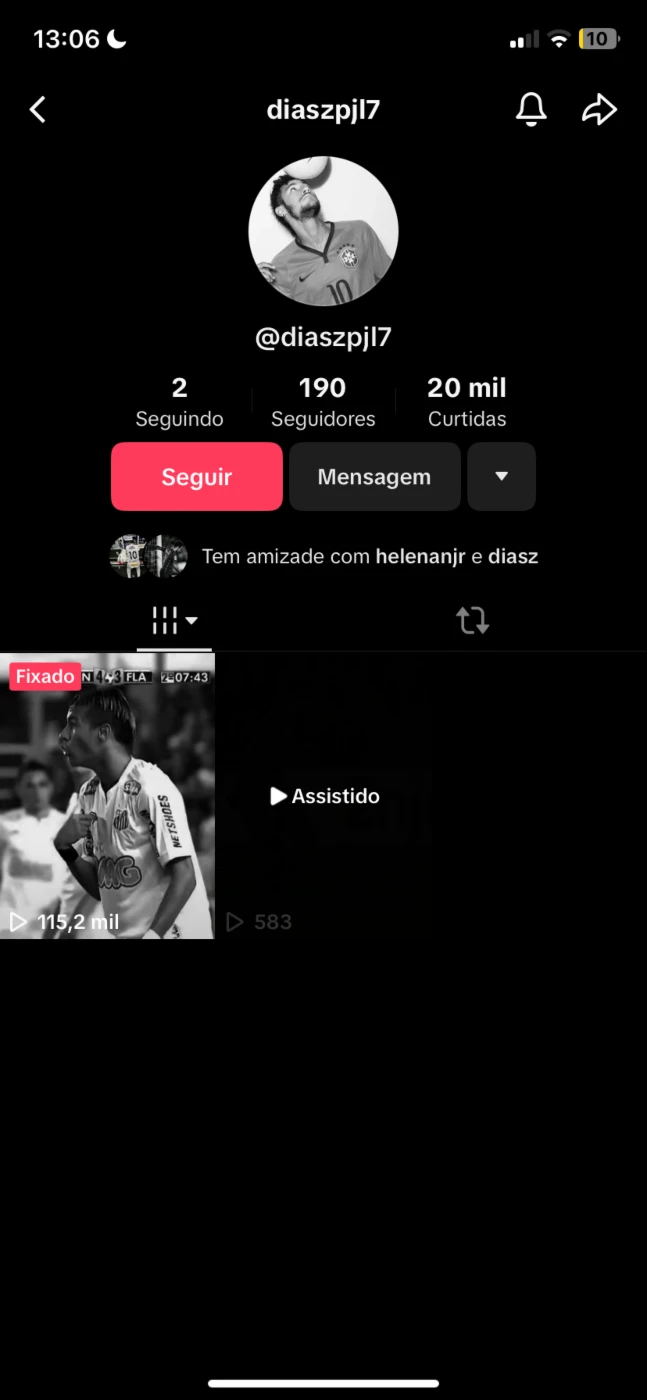Open the Assistido video with 583 views
The height and width of the screenshot is (1400, 647).
tap(323, 796)
